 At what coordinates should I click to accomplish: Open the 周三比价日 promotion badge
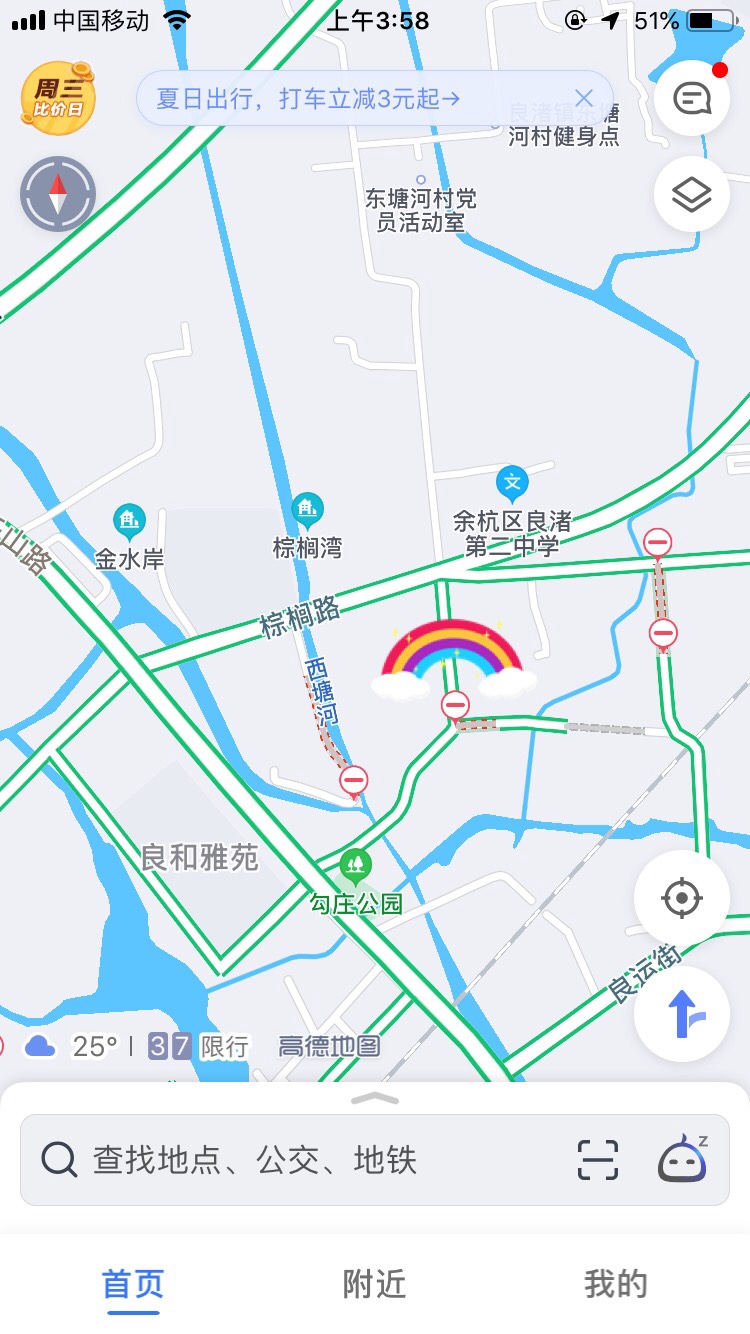pyautogui.click(x=58, y=97)
